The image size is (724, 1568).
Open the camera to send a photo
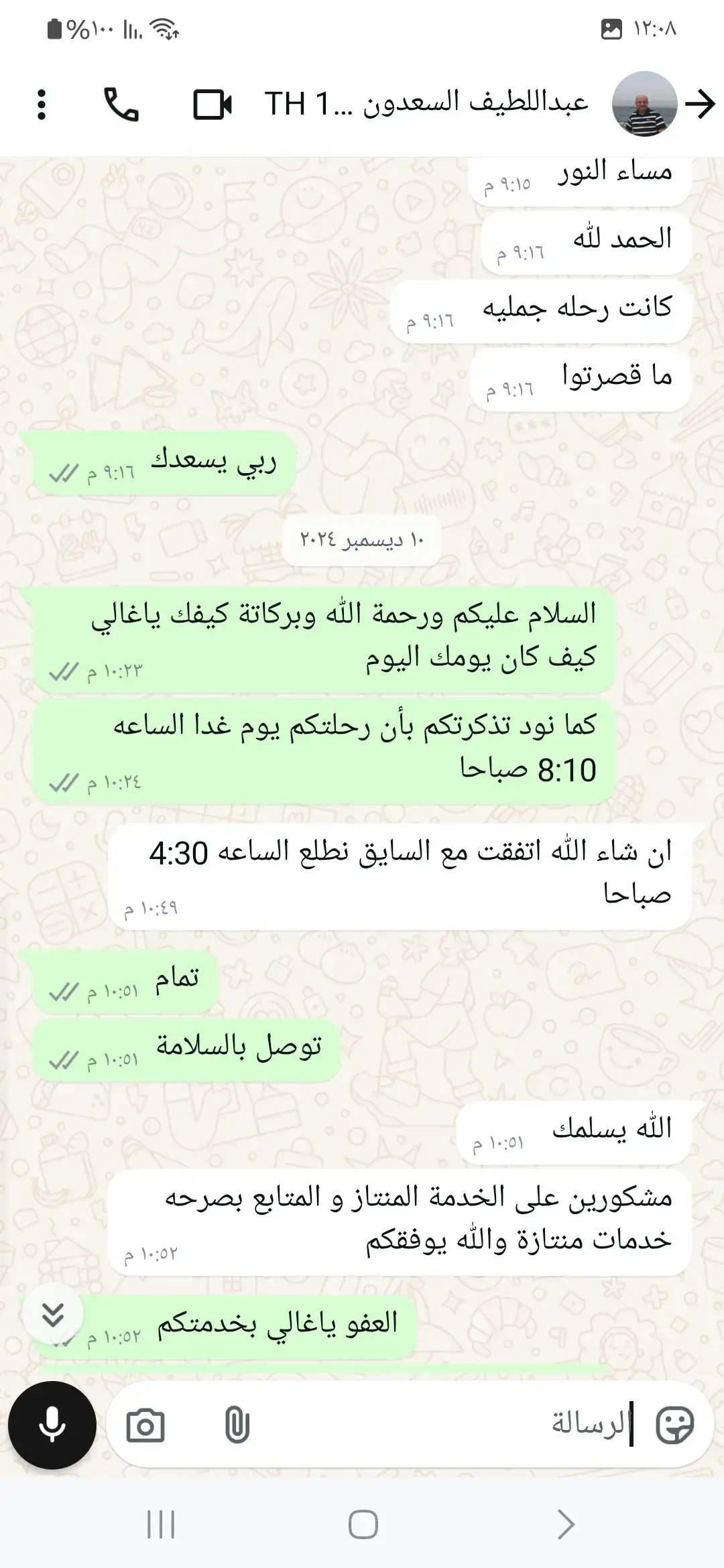(145, 1425)
